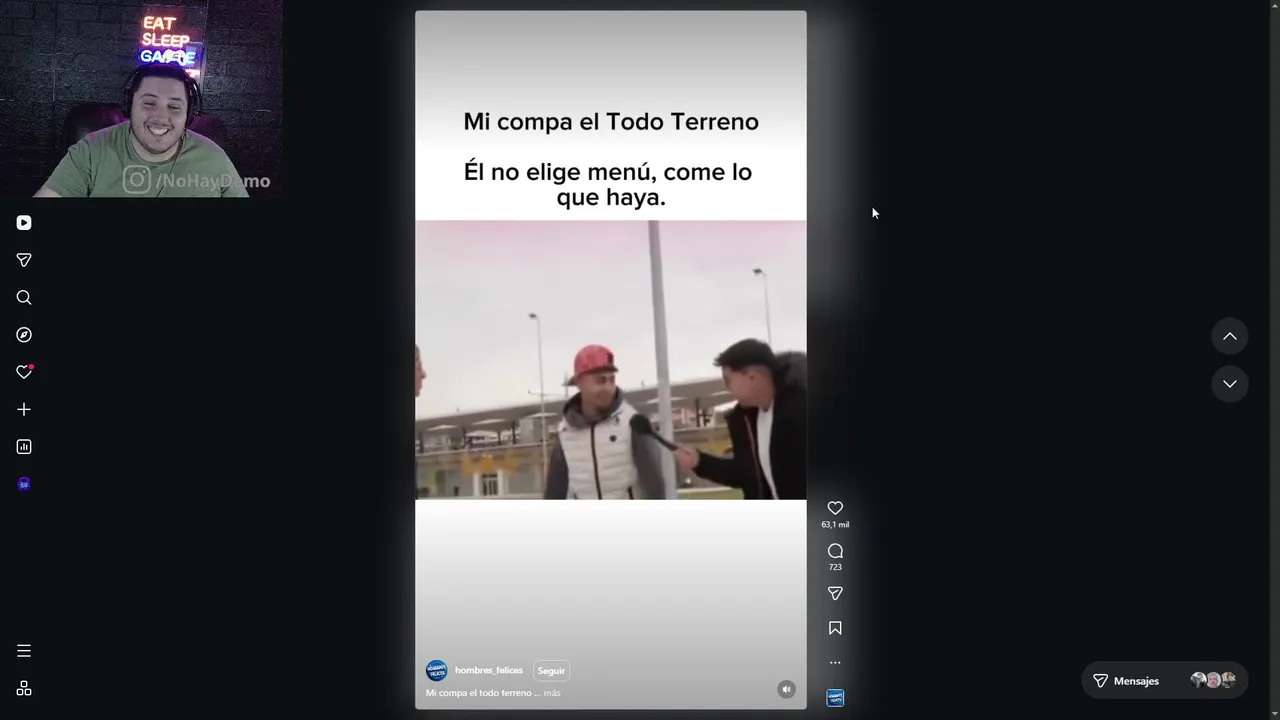Follow hombres_felices with the Seguir button

tap(551, 671)
